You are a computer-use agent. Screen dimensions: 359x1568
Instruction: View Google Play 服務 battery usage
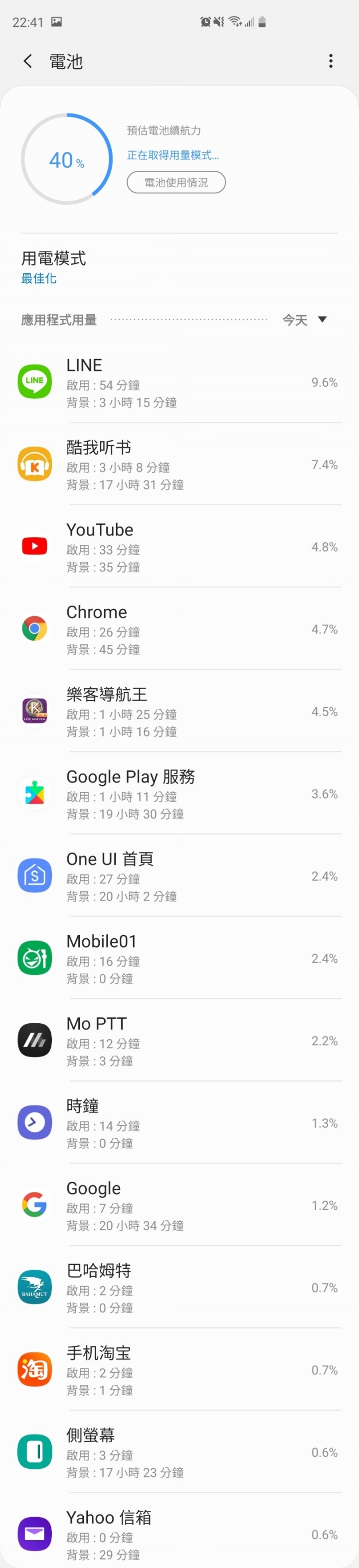[x=179, y=794]
